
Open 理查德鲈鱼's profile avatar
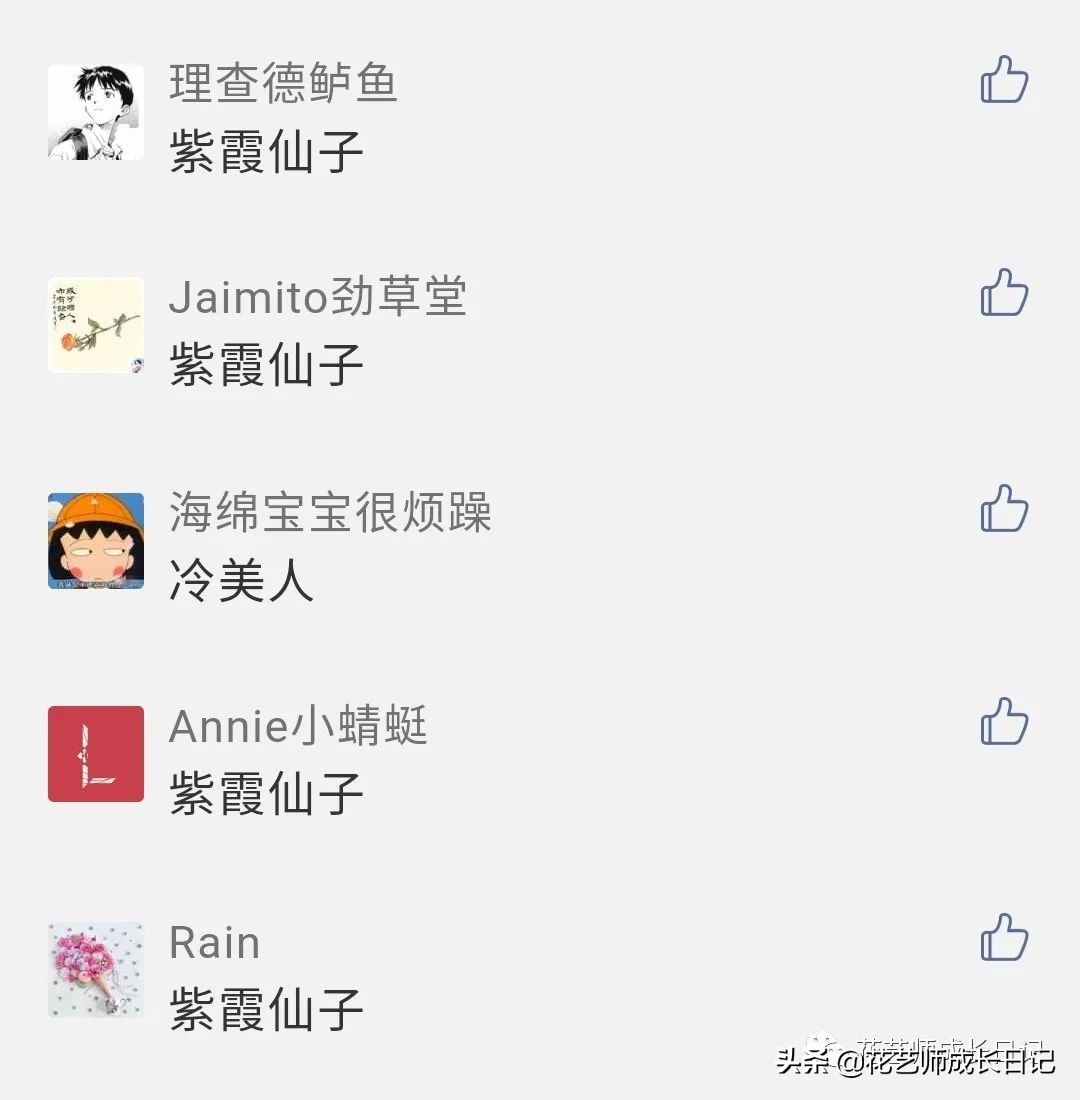[x=95, y=110]
